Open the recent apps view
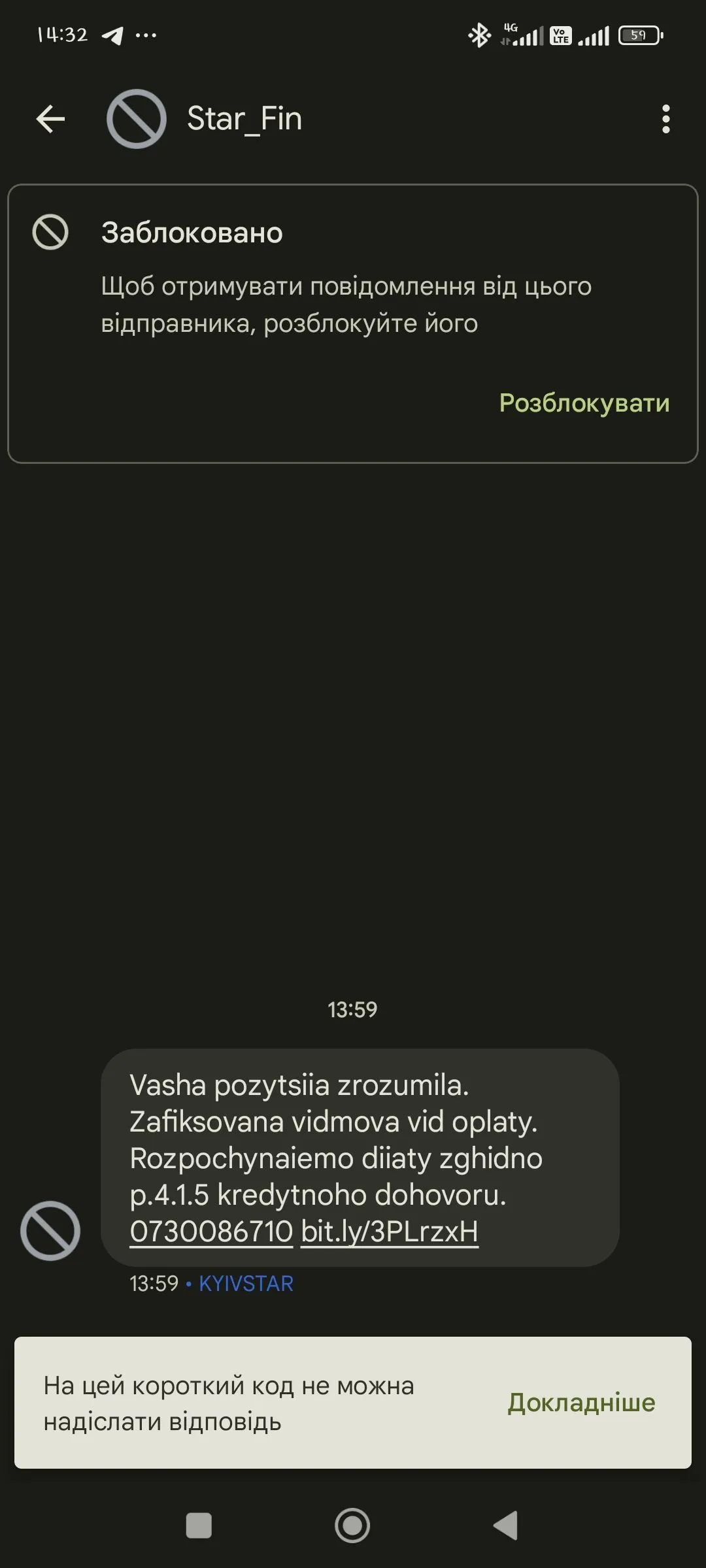 tap(199, 1526)
